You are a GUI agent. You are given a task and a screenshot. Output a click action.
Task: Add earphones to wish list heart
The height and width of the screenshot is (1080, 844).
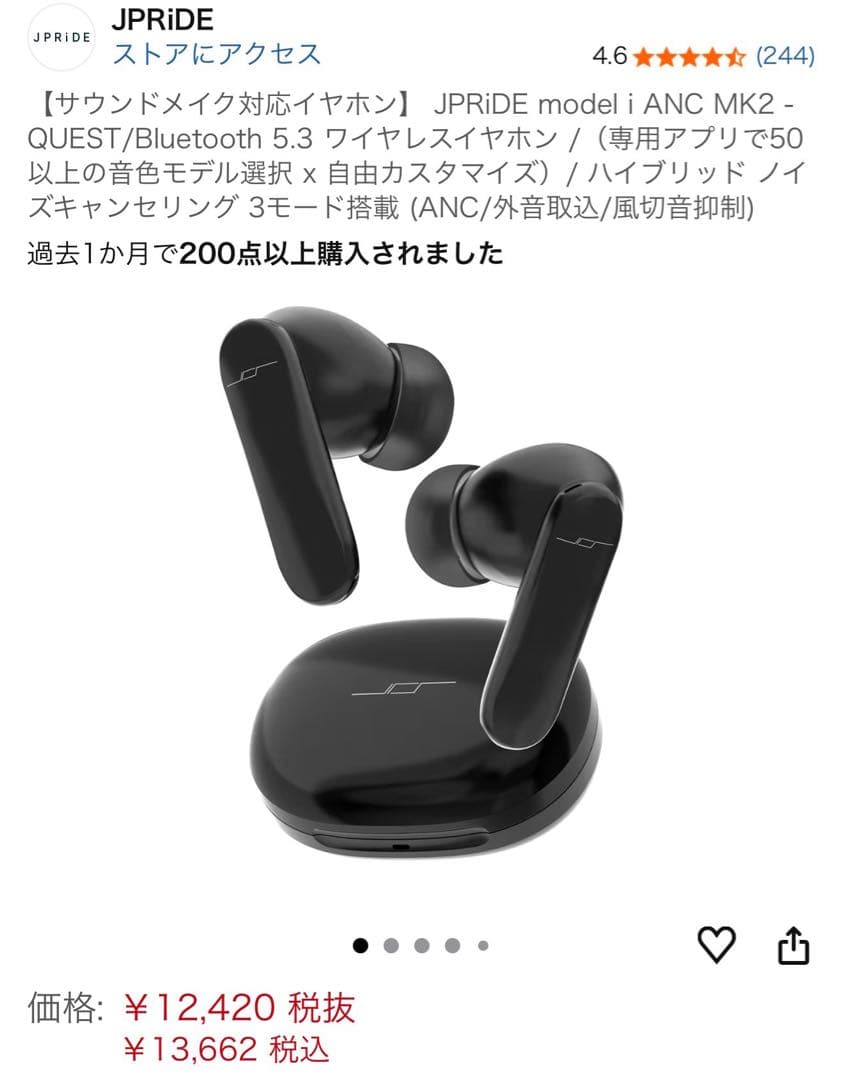pos(717,944)
